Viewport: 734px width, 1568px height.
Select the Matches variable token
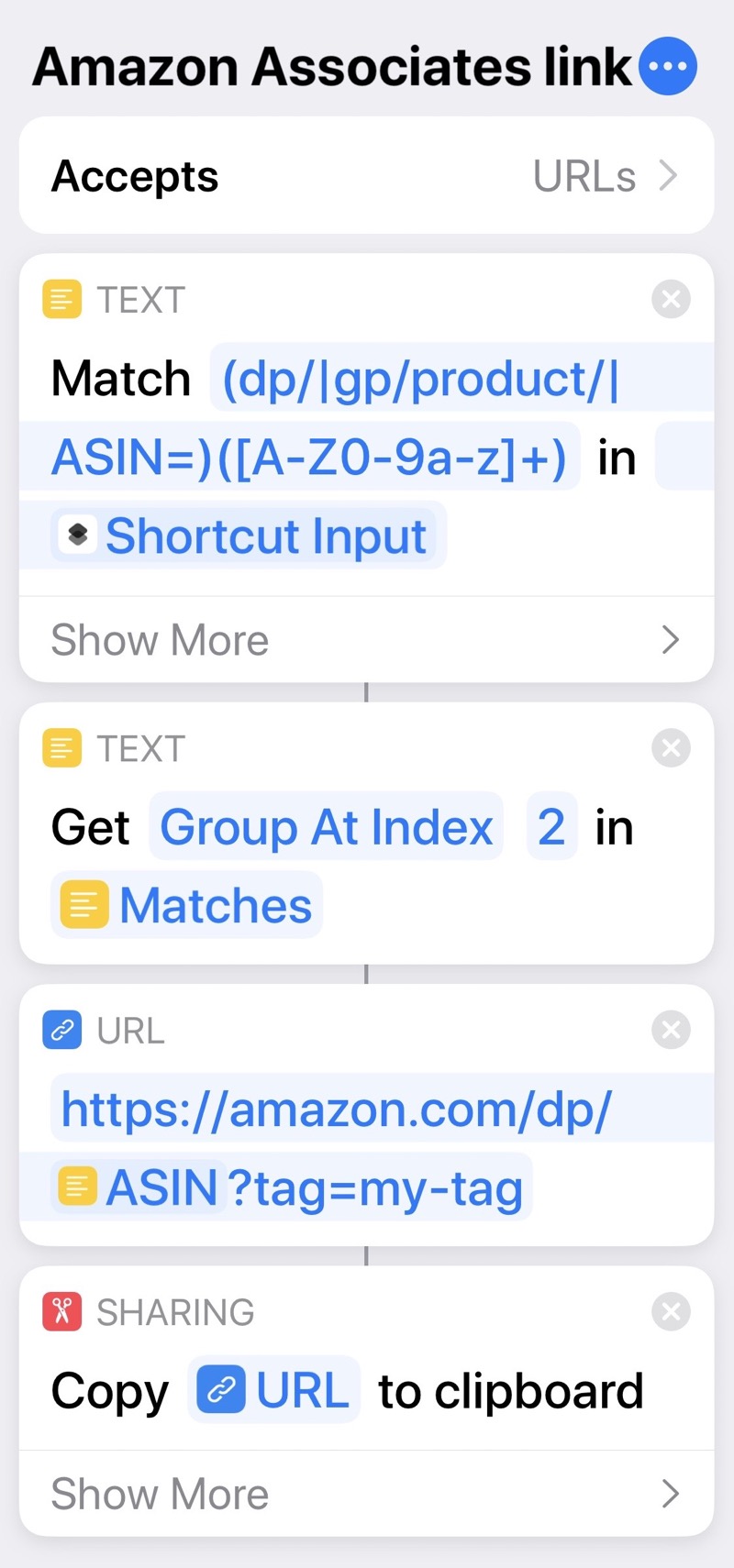[187, 906]
